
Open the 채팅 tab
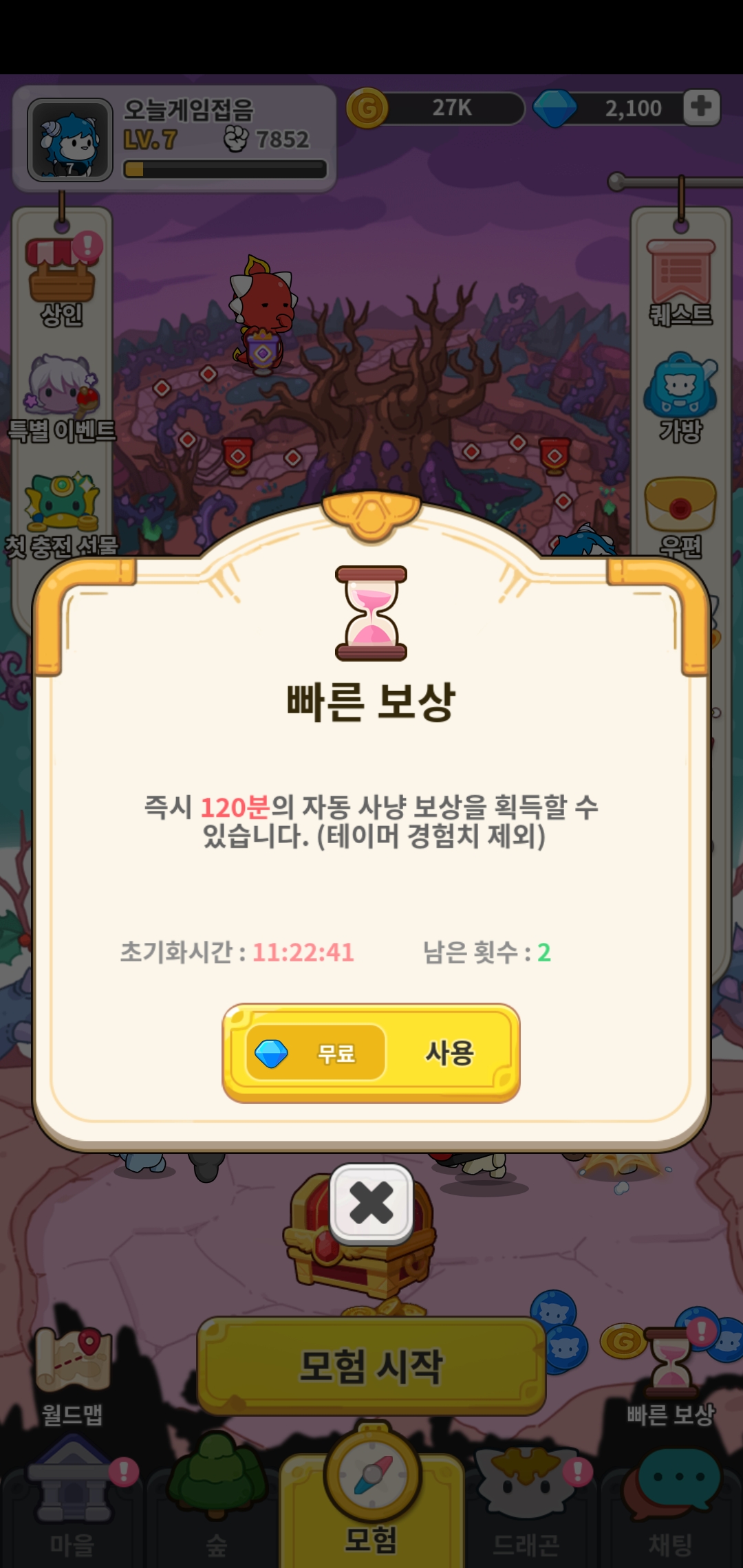click(x=671, y=1506)
